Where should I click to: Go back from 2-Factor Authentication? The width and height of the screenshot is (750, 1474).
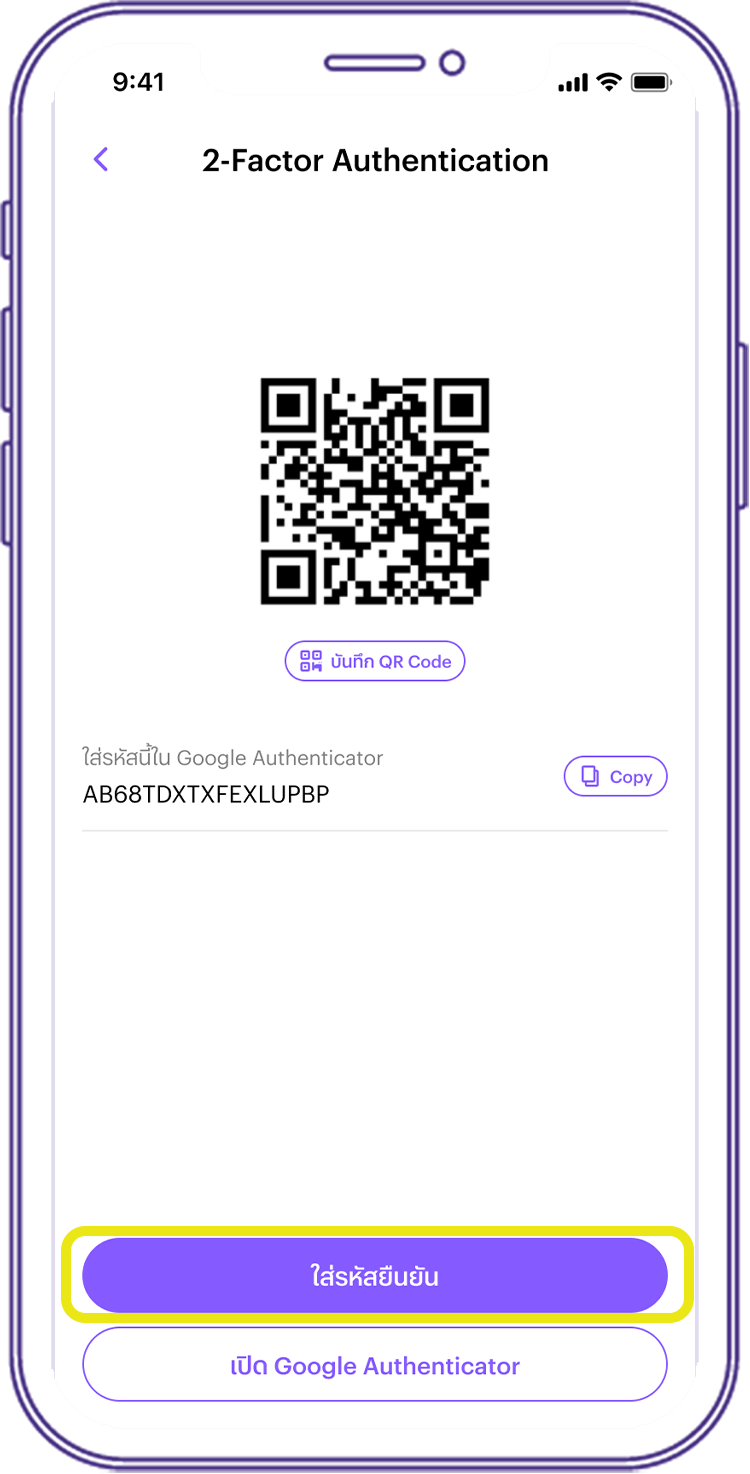coord(101,159)
